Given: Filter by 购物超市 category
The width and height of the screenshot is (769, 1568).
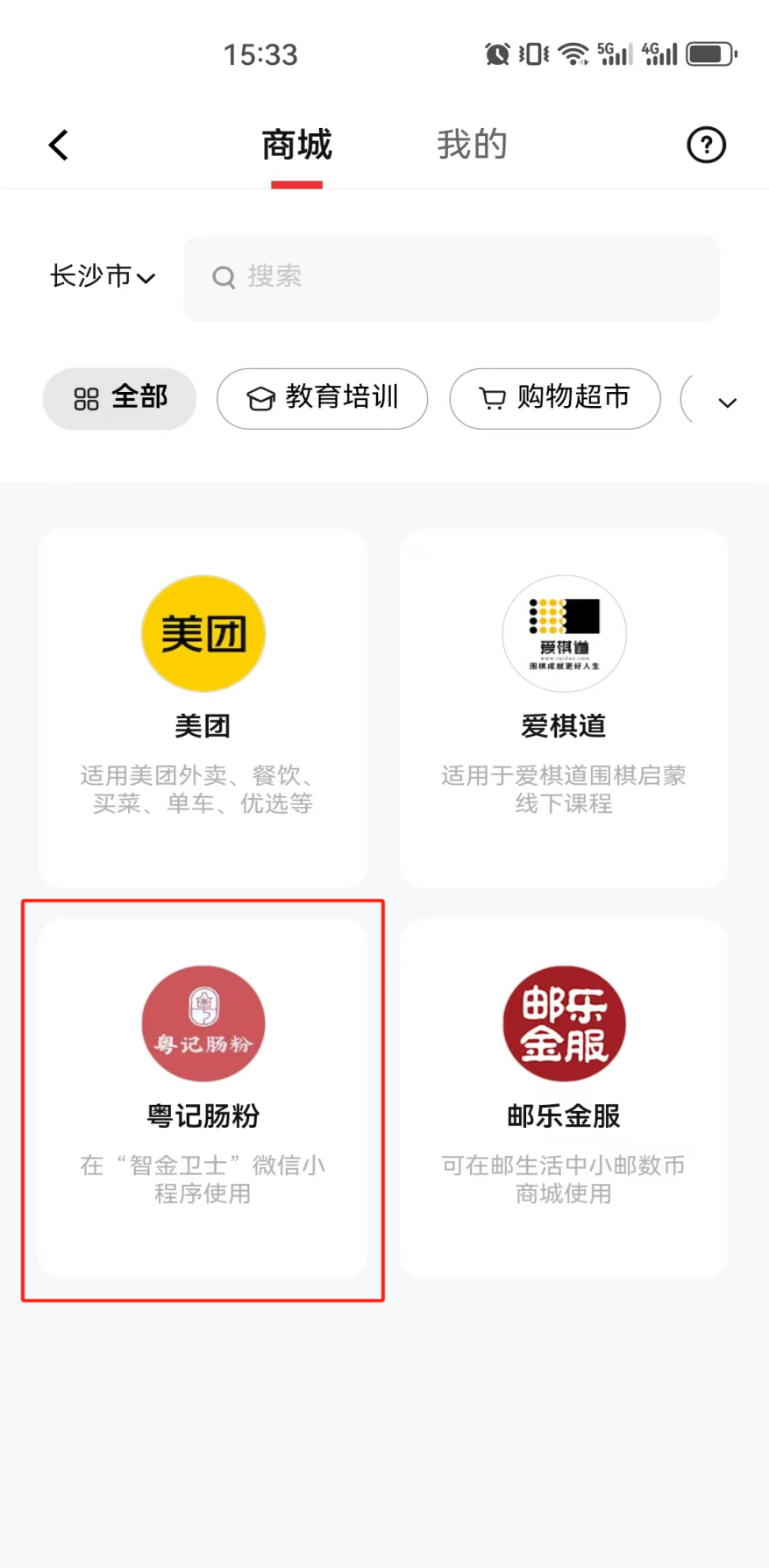Looking at the screenshot, I should [554, 398].
